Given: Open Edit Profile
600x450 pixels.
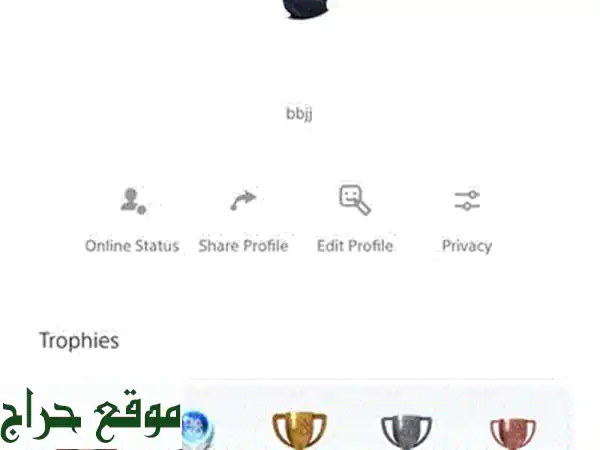Looking at the screenshot, I should pos(354,201).
